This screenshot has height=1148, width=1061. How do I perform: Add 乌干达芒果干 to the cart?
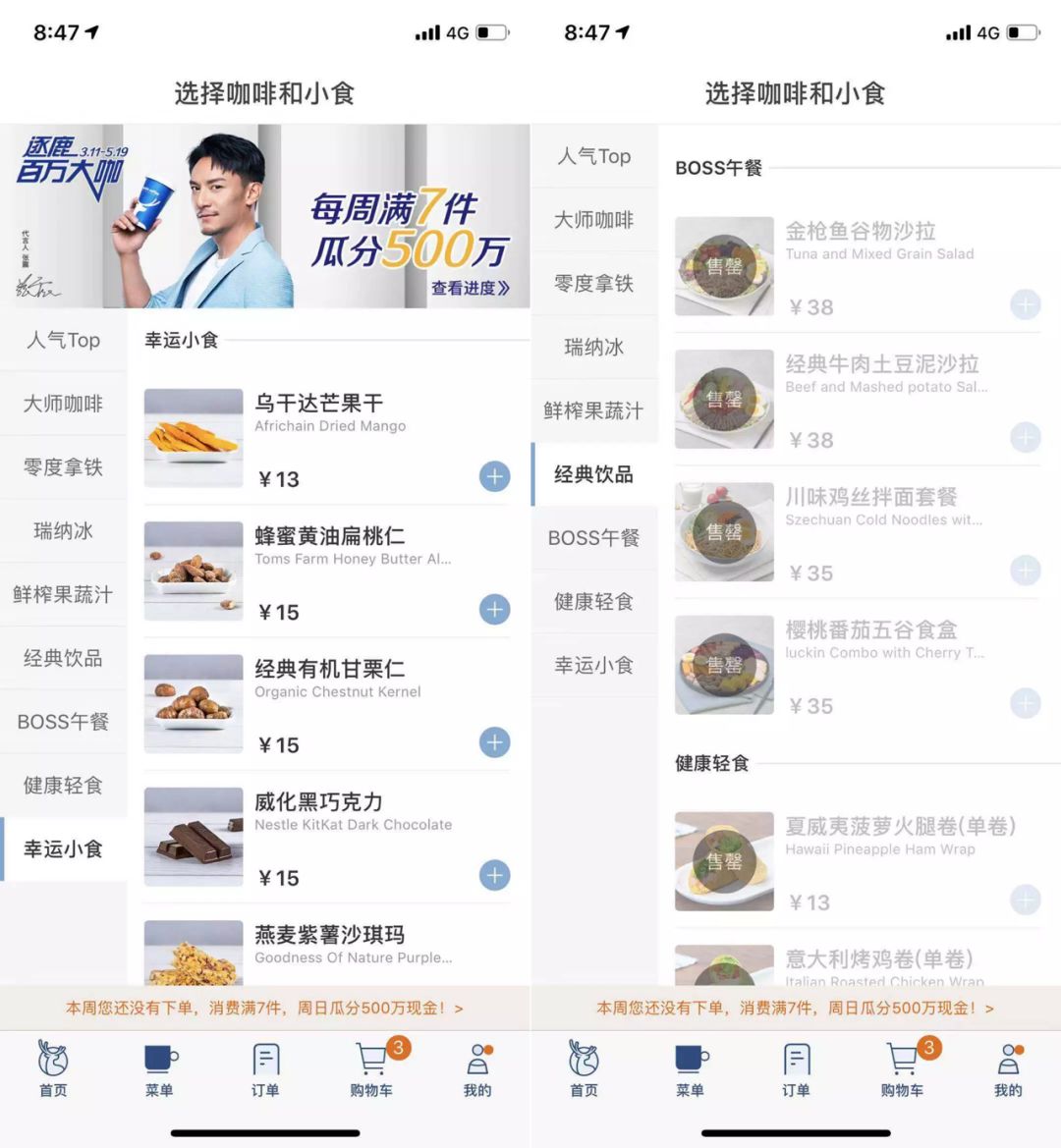pyautogui.click(x=494, y=477)
